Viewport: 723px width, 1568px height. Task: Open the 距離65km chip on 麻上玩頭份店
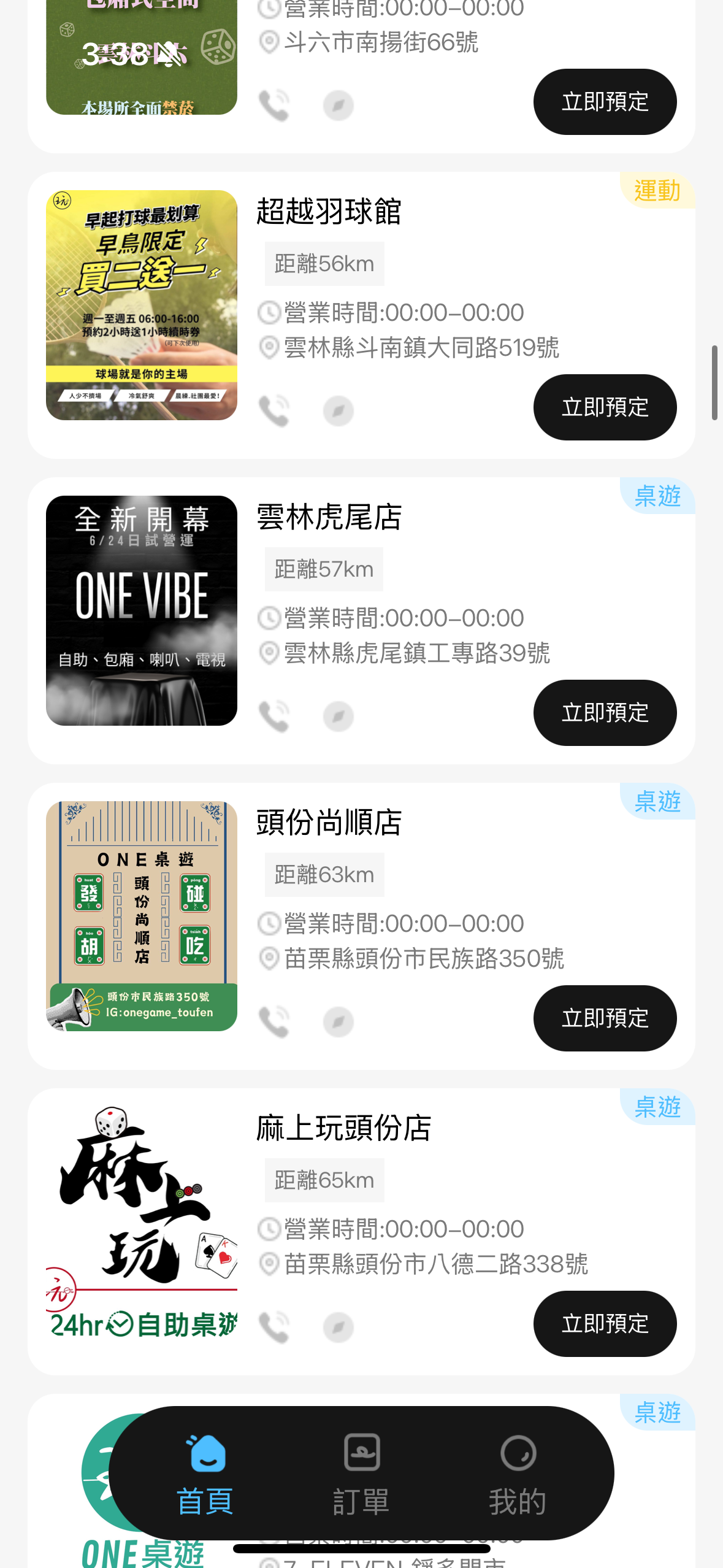pos(324,1179)
